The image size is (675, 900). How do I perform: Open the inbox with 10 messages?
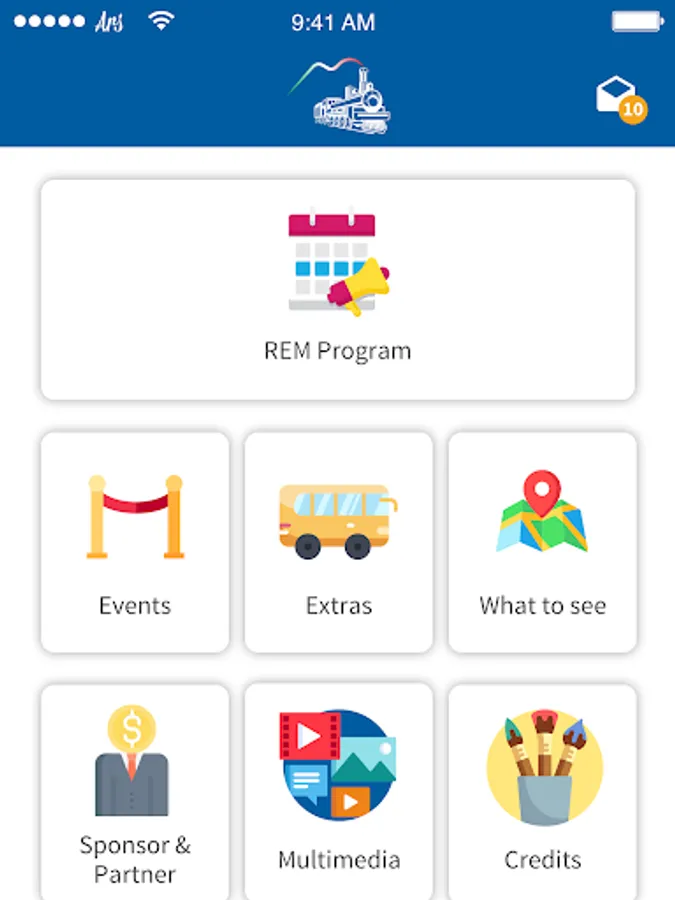coord(619,97)
